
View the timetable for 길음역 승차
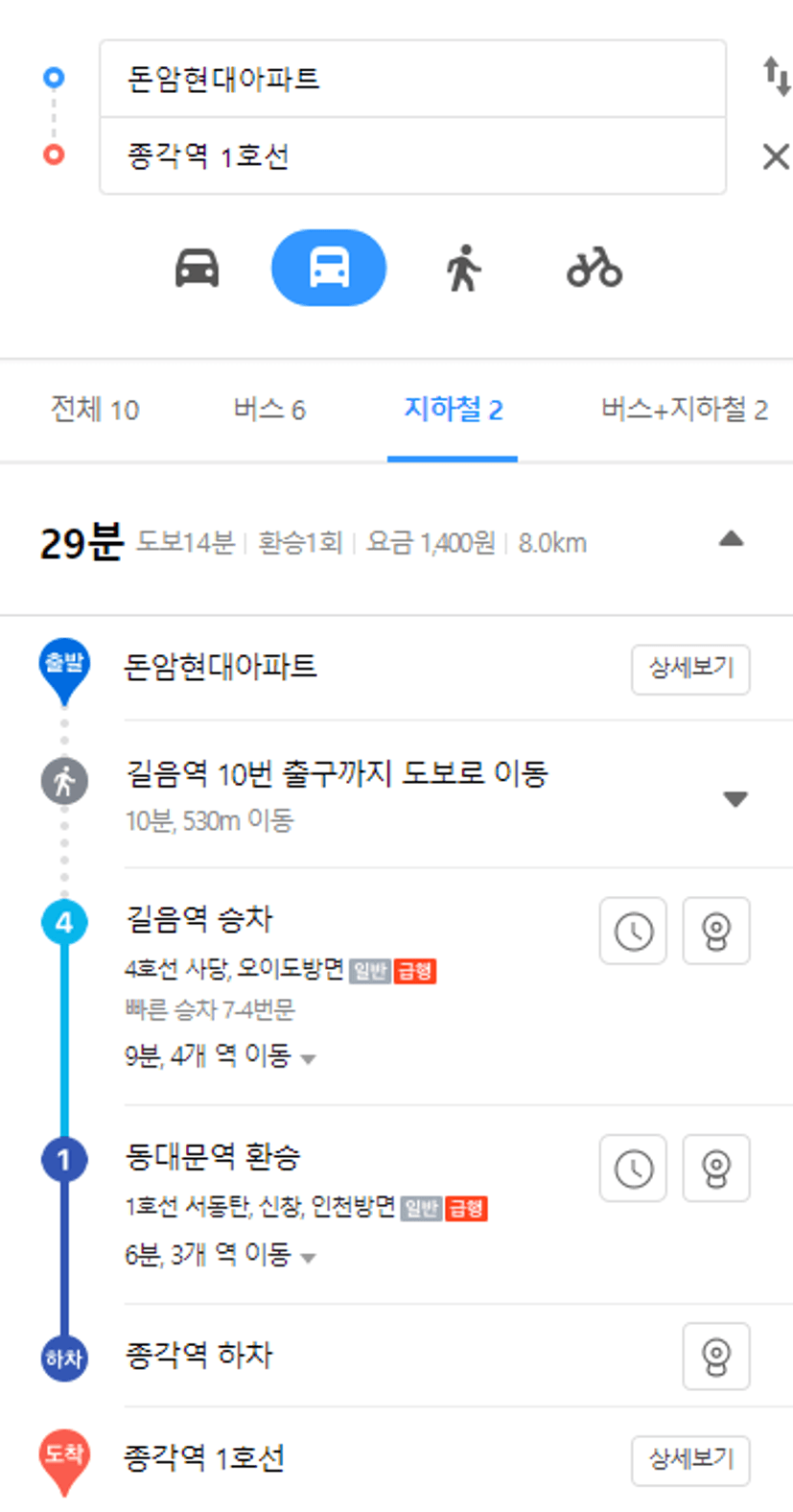(633, 931)
